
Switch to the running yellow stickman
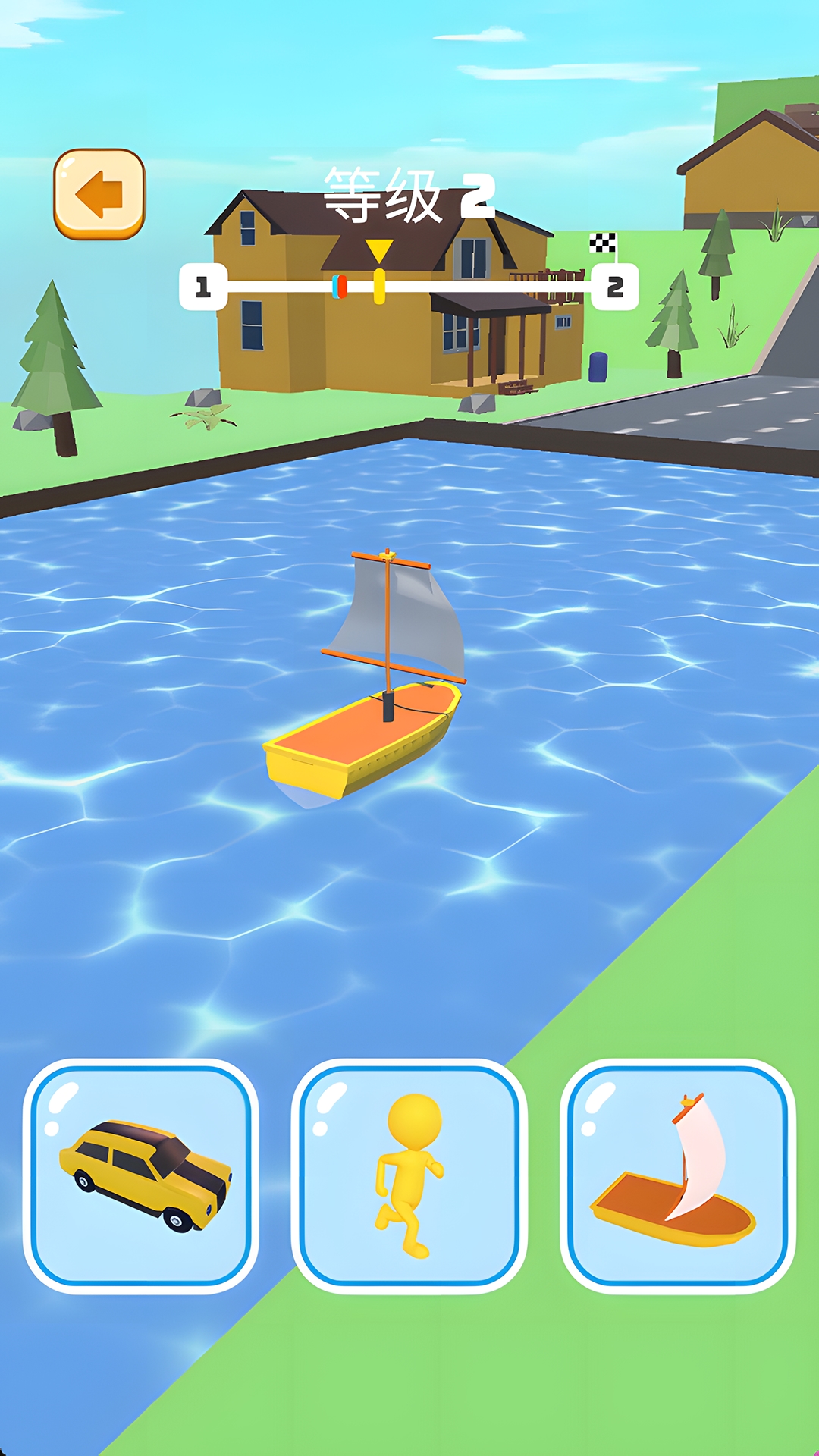pos(409,1176)
